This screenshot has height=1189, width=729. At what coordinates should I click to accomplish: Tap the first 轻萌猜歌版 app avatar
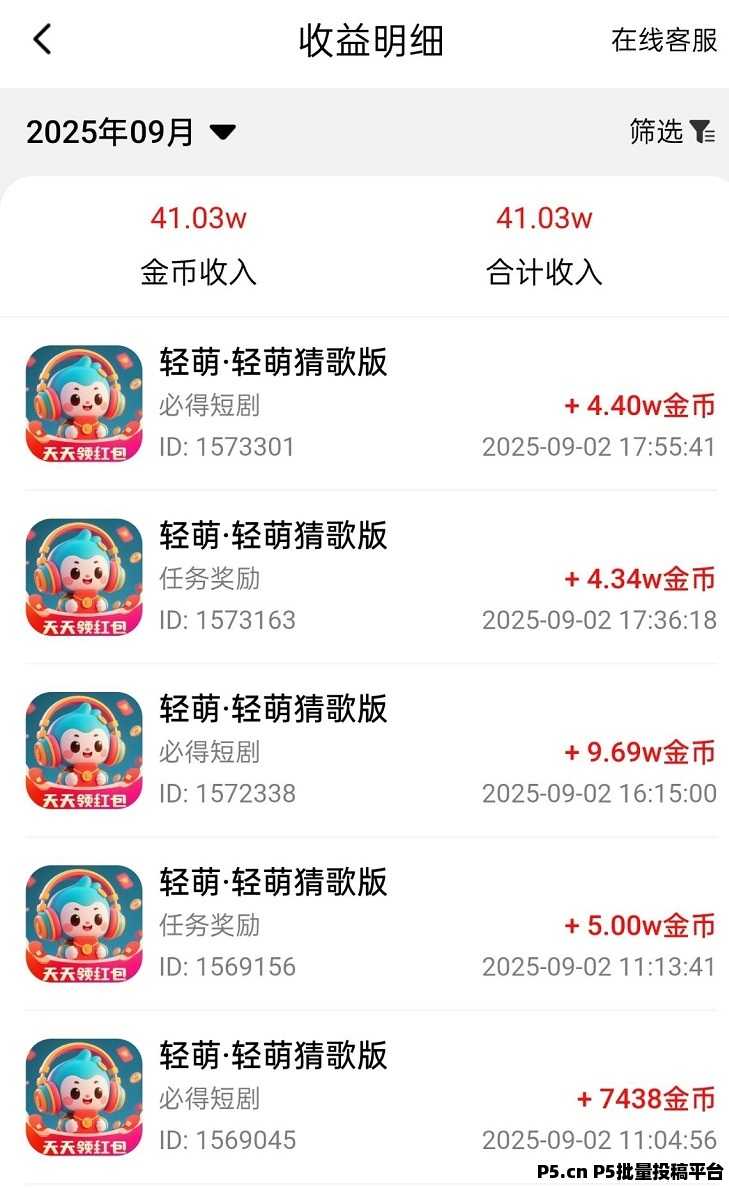[x=83, y=402]
